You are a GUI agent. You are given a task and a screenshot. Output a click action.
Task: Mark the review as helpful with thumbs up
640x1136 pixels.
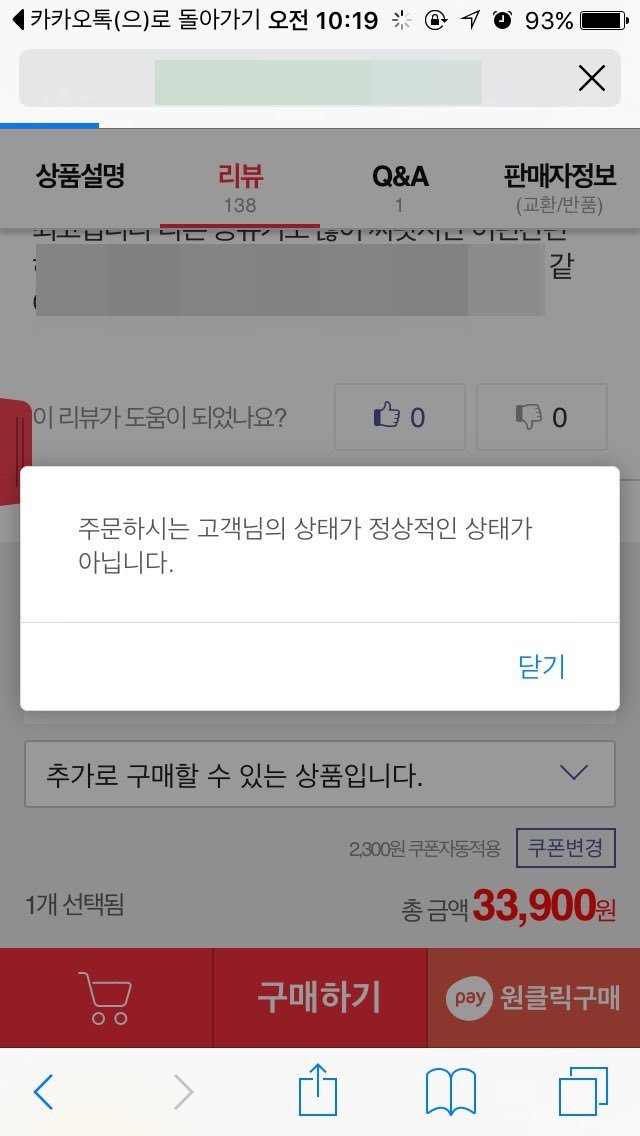pos(399,417)
